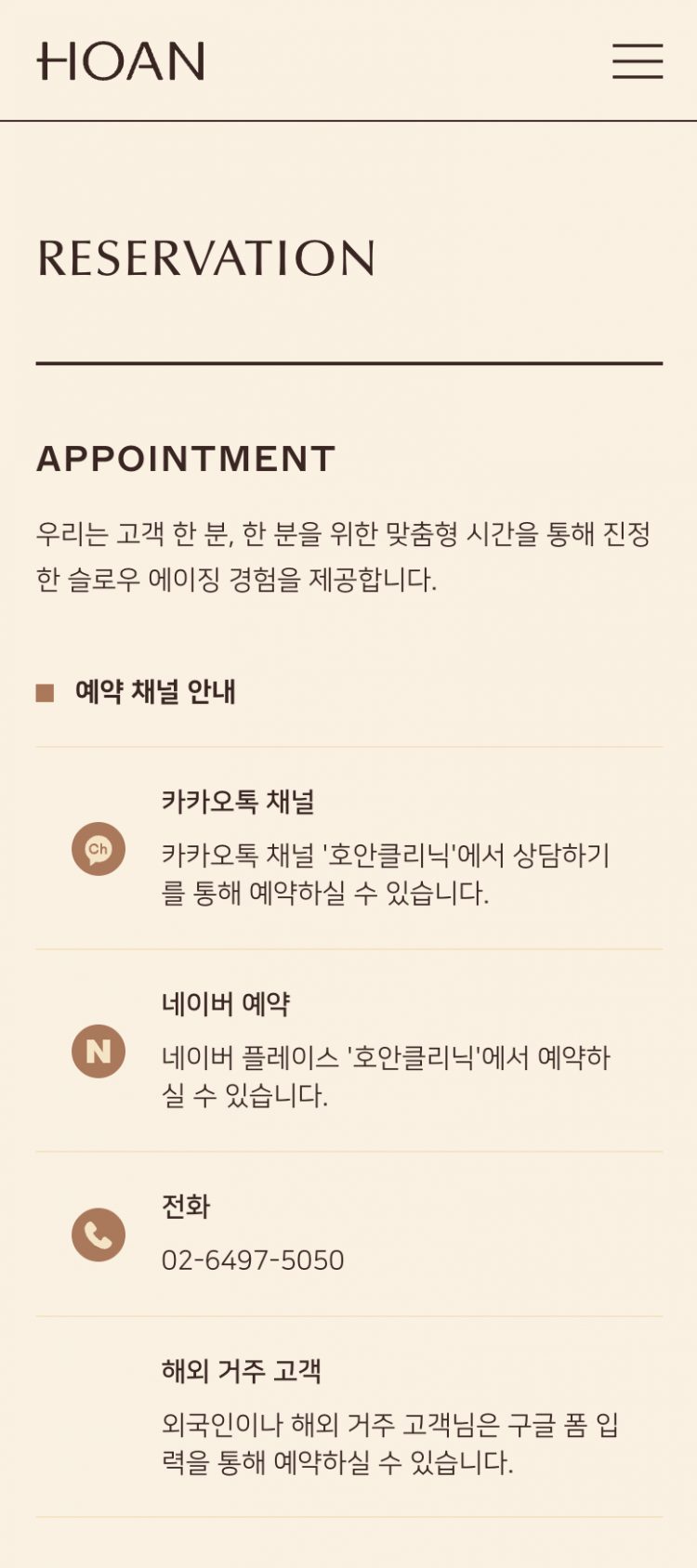697x1568 pixels.
Task: Go to HOAN home via logo
Action: tap(121, 61)
